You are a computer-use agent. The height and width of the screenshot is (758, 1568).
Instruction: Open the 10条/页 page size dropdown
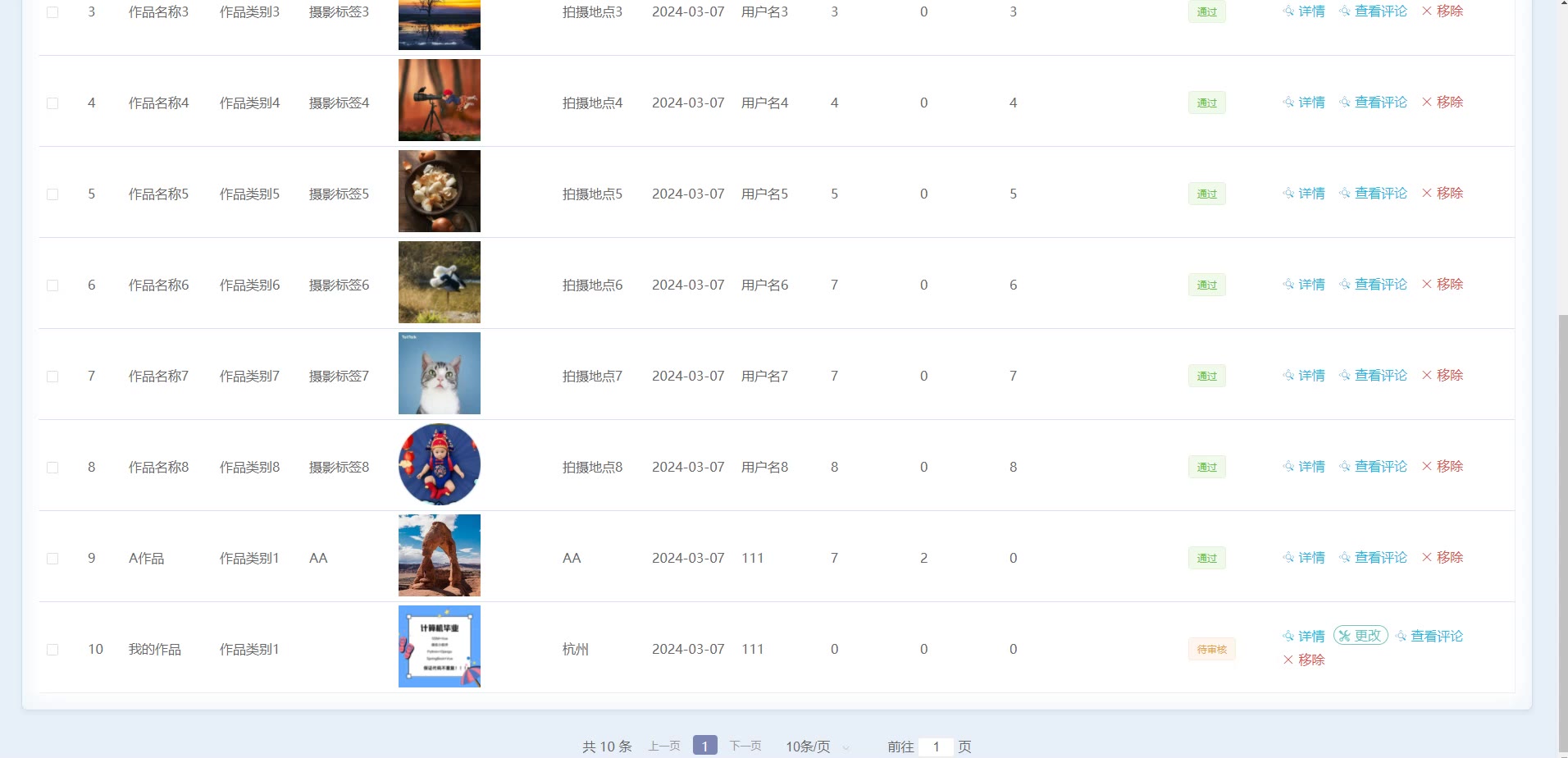tap(817, 747)
